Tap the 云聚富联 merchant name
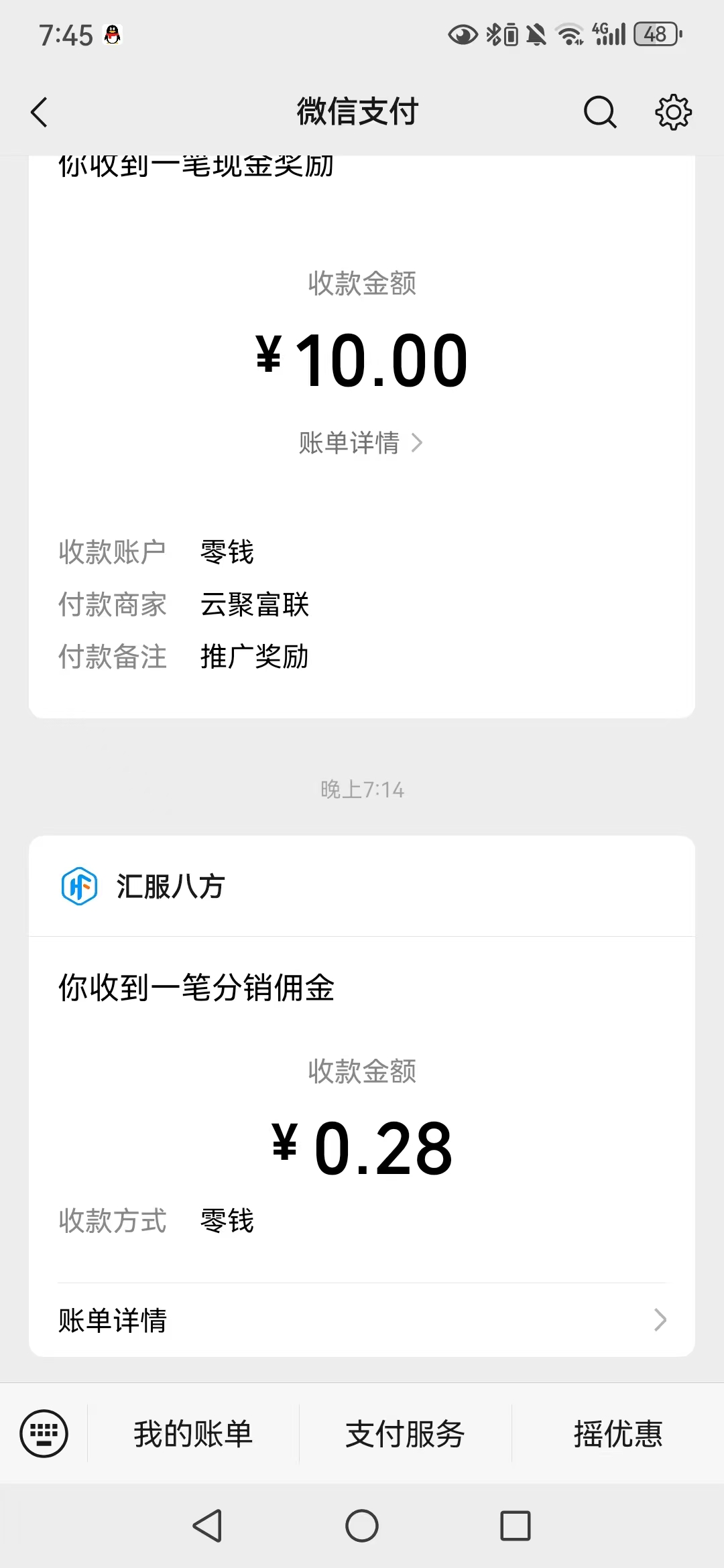This screenshot has width=724, height=1568. [255, 604]
